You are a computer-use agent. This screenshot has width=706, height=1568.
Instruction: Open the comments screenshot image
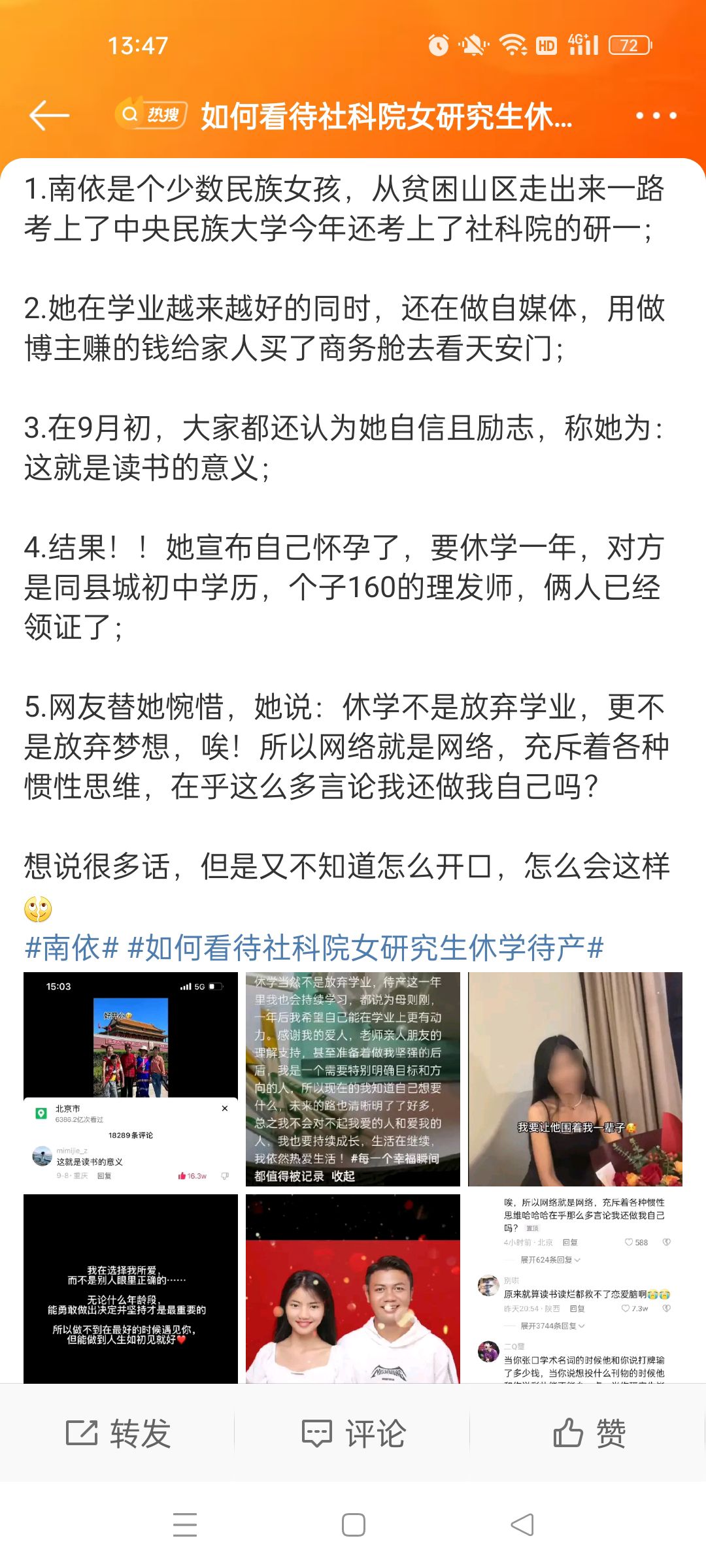tap(575, 1288)
